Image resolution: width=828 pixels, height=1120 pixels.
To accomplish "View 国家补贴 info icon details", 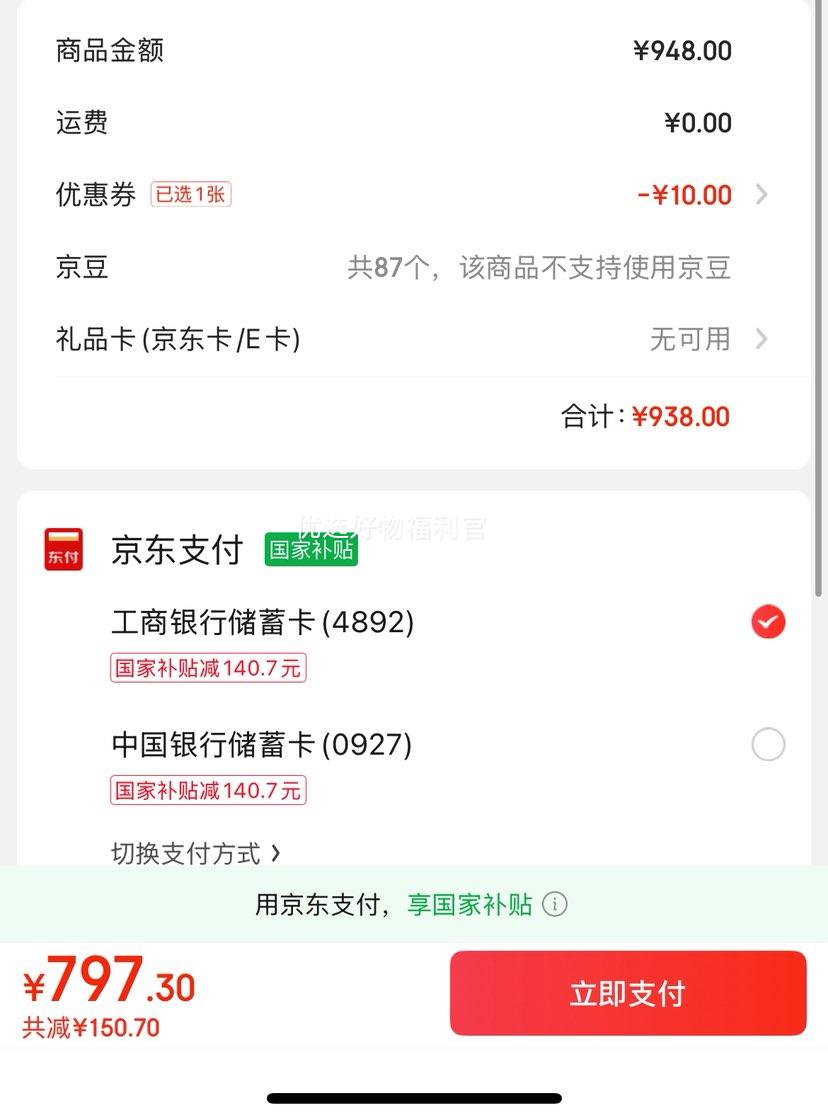I will [x=555, y=905].
